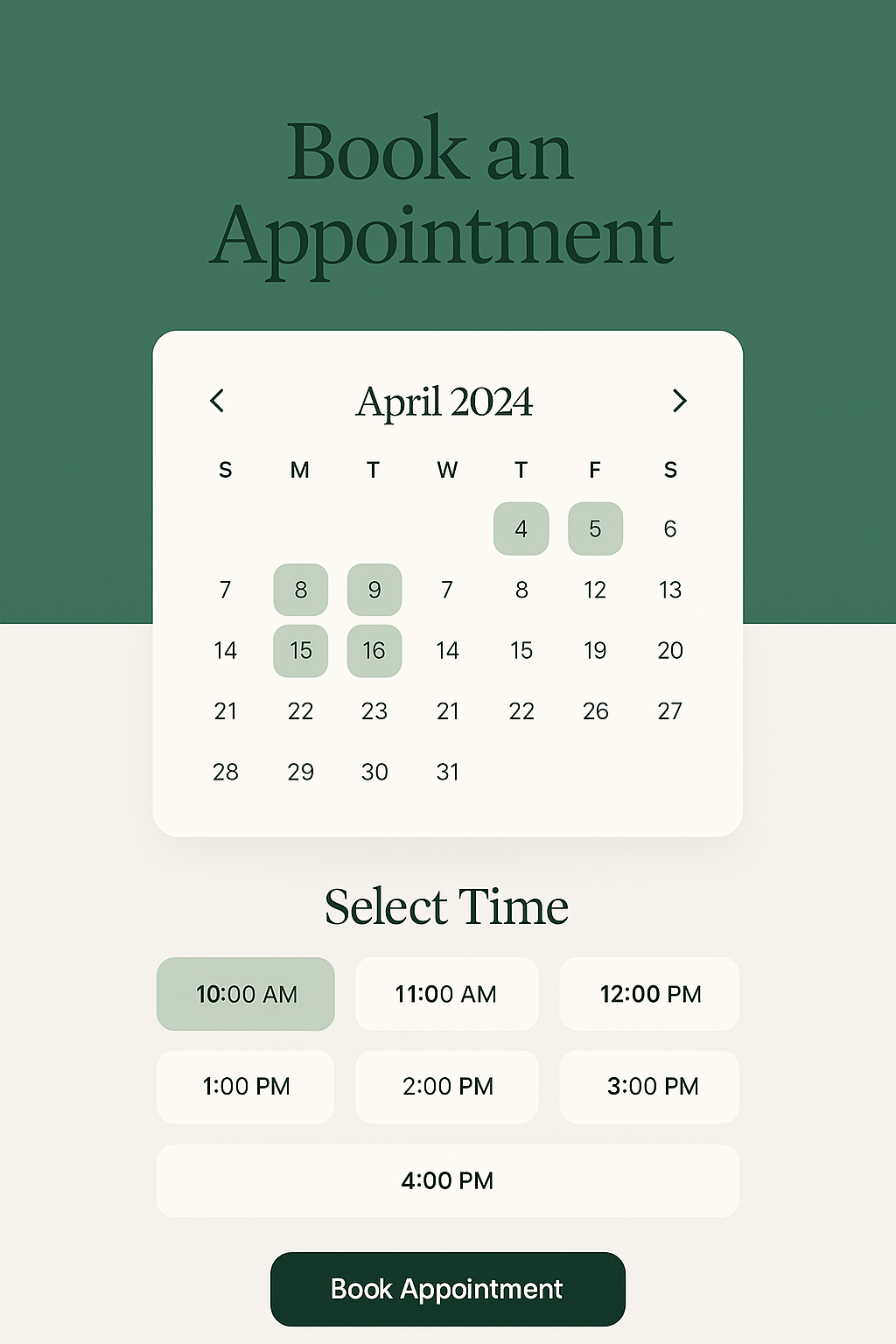Pick date 30 in the calendar

[374, 772]
